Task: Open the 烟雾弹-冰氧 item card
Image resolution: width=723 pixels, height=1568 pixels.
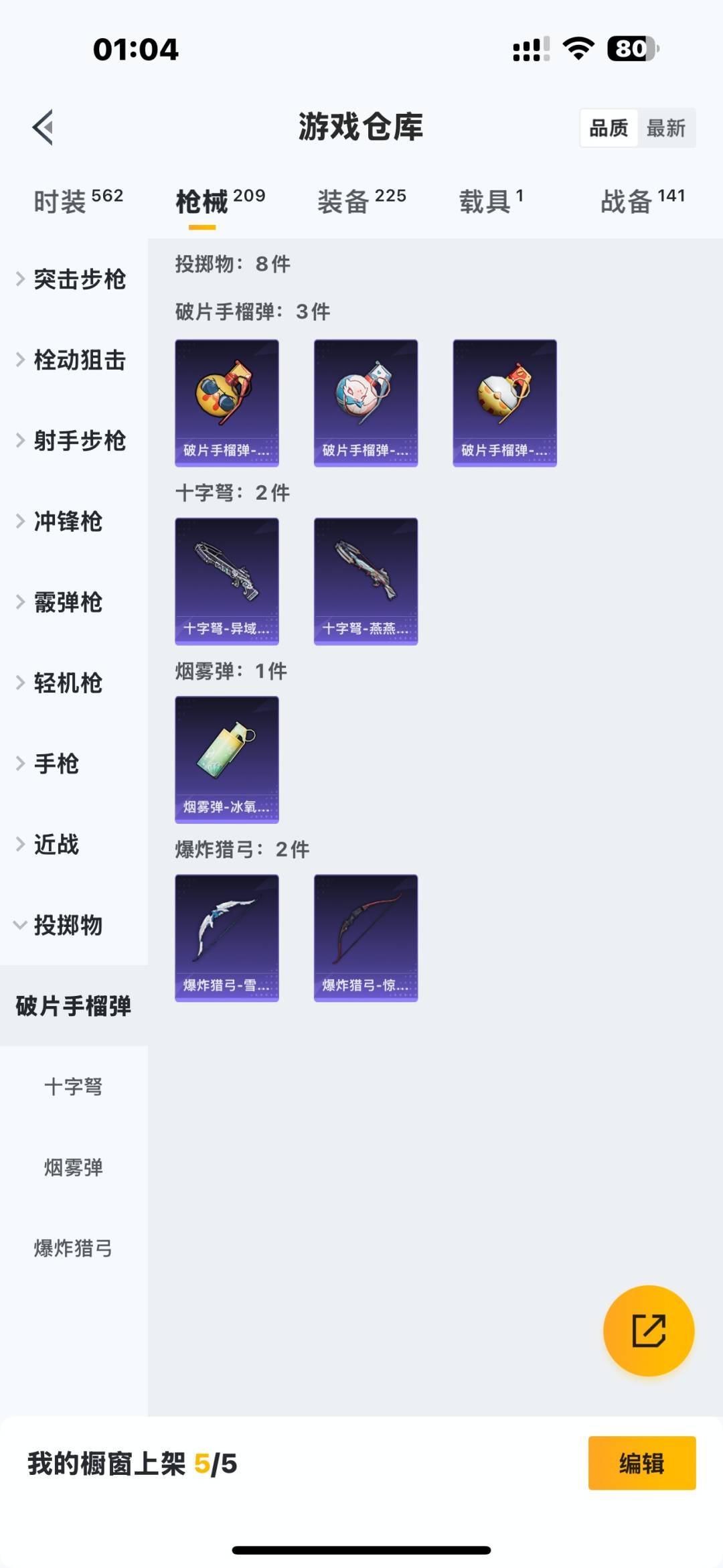Action: [227, 759]
